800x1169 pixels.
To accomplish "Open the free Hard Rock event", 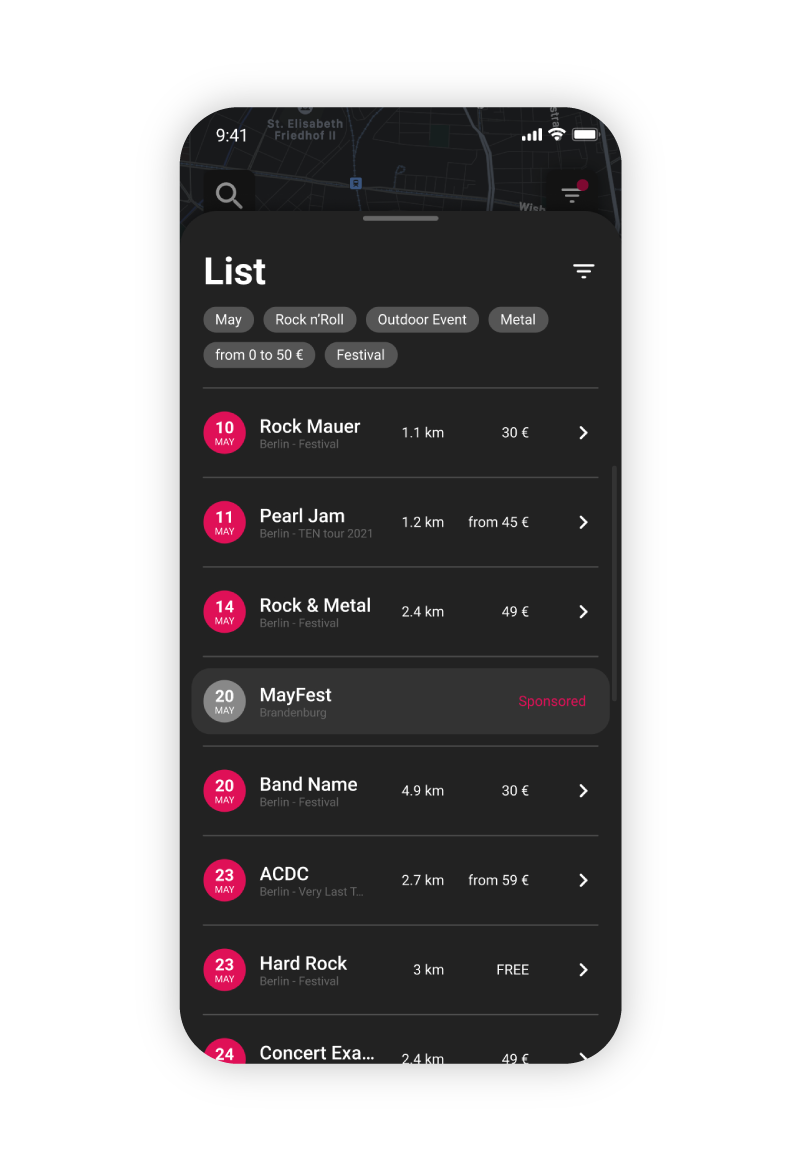I will [x=400, y=970].
